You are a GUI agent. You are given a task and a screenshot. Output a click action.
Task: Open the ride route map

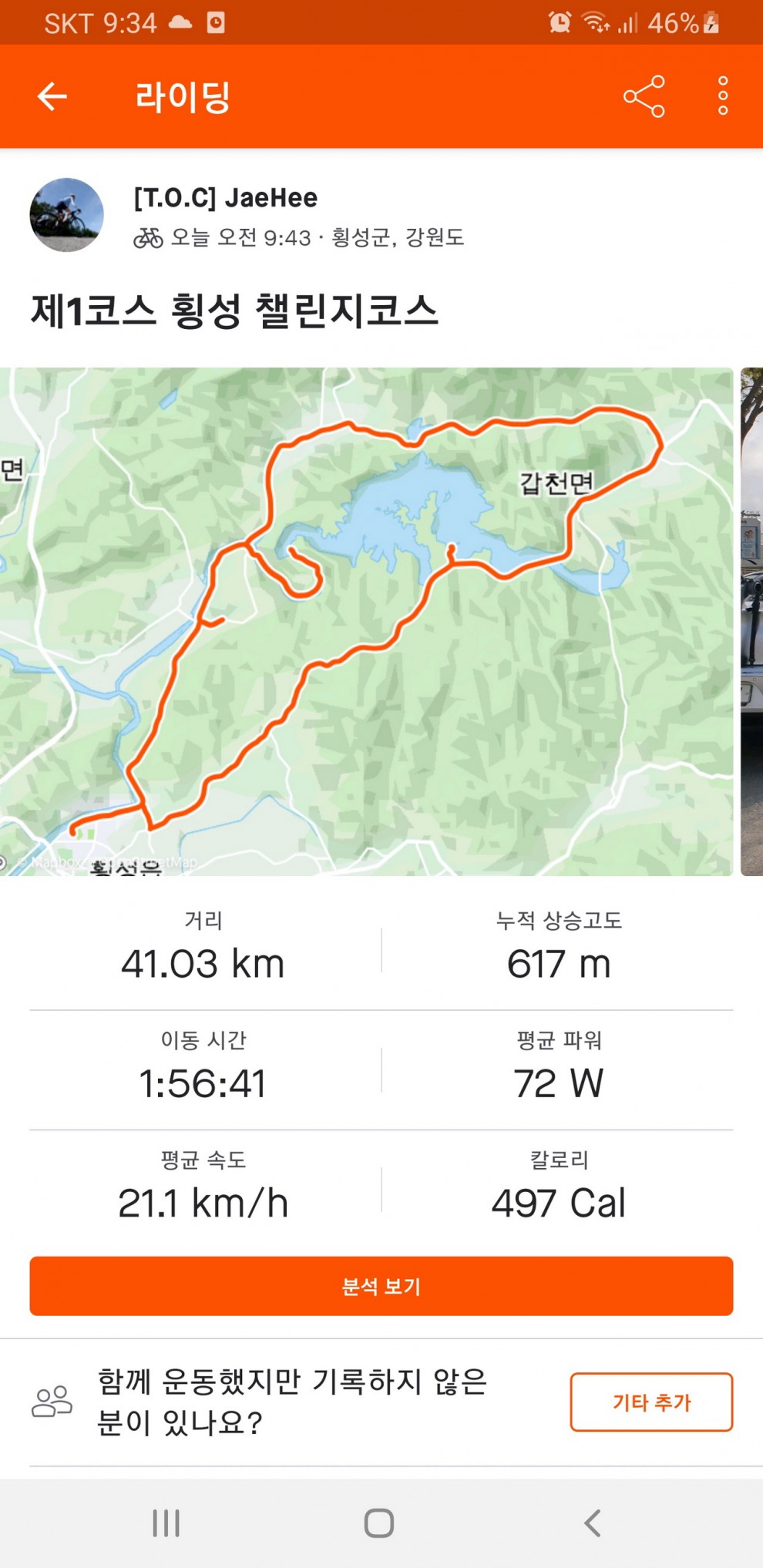tap(366, 621)
